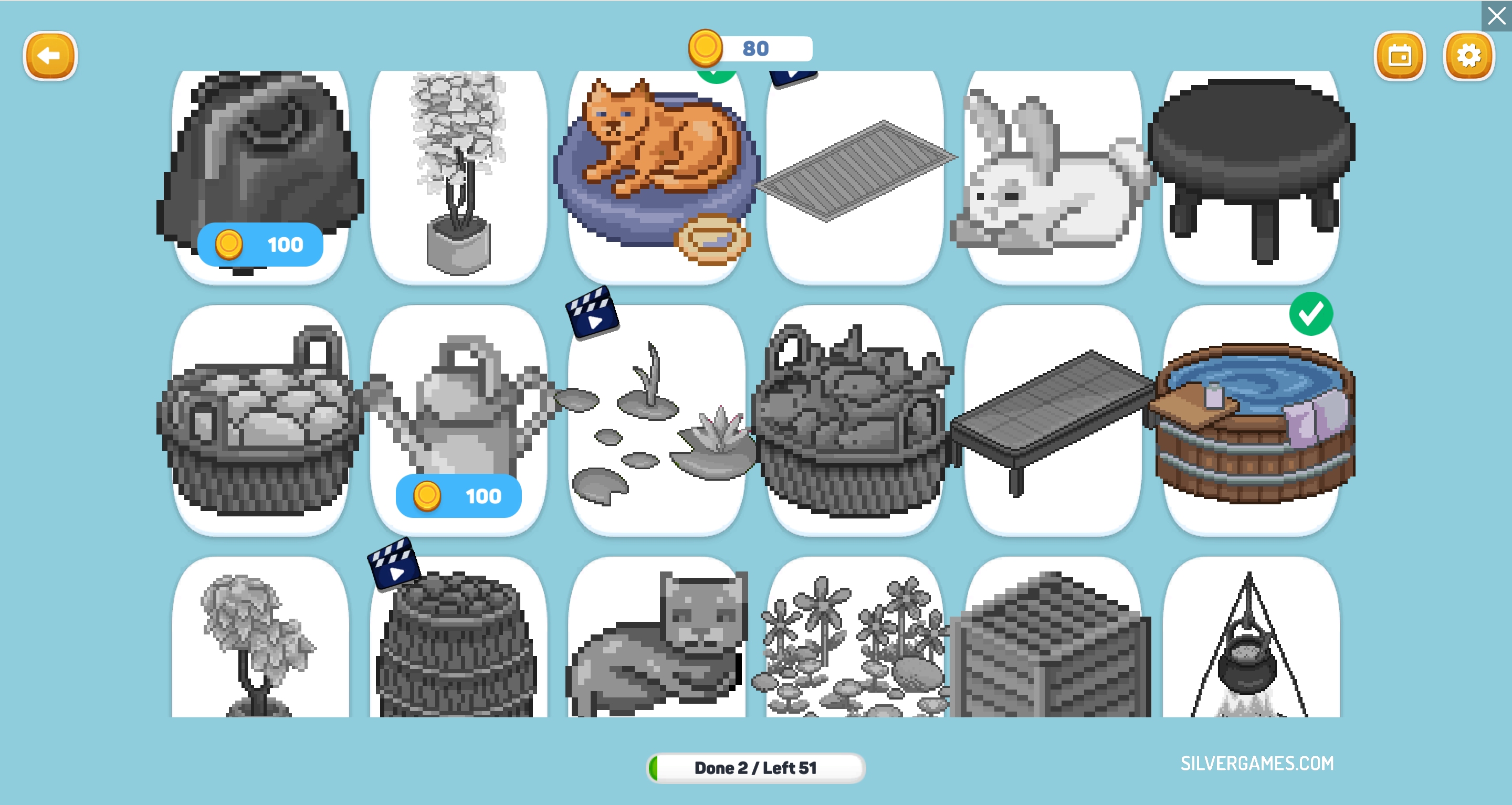Open the settings gear

pyautogui.click(x=1468, y=56)
